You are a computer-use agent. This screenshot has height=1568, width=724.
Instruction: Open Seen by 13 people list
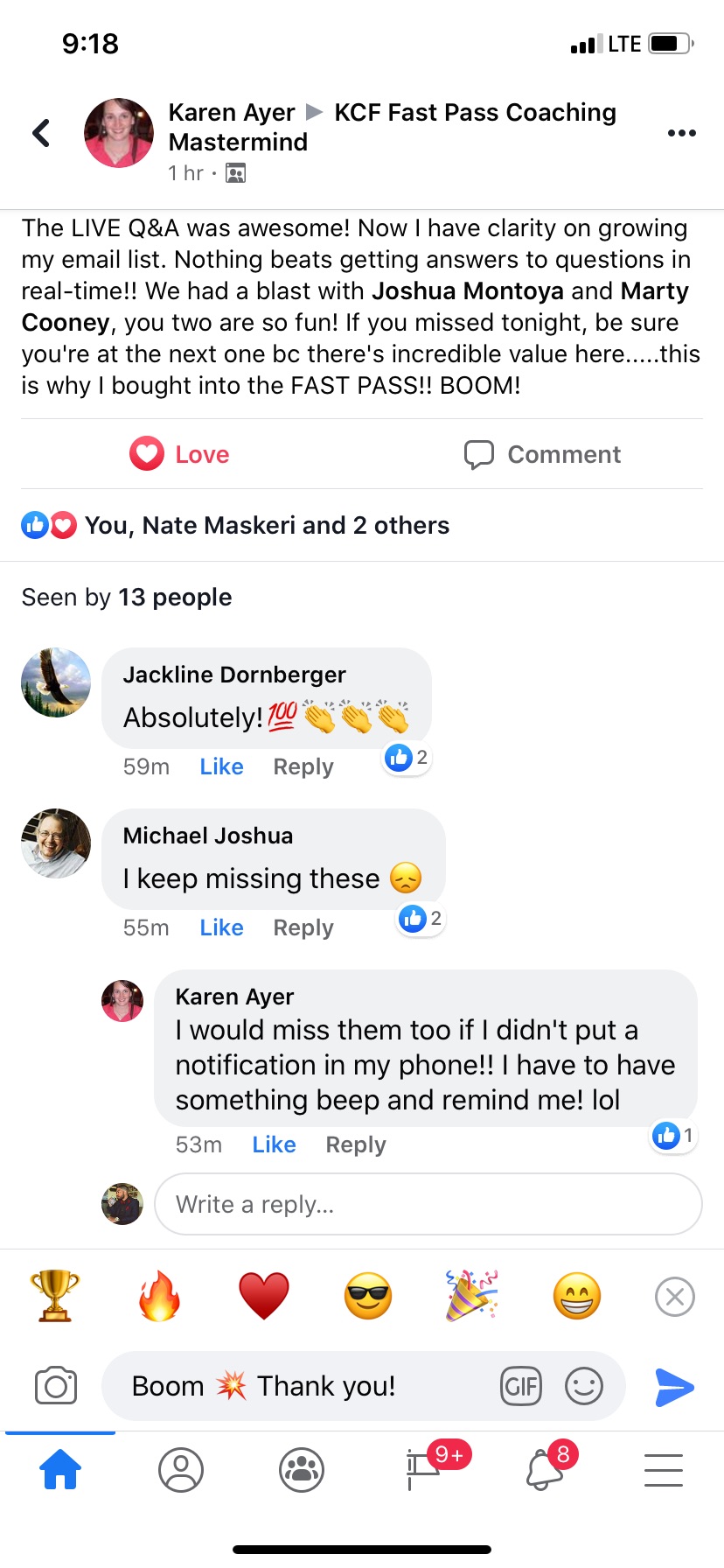[x=127, y=598]
